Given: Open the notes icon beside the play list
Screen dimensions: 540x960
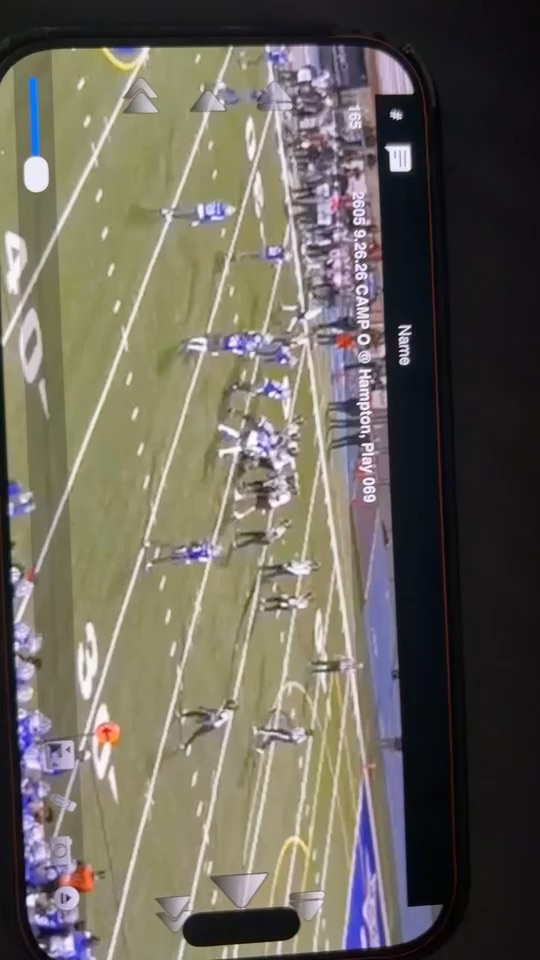Looking at the screenshot, I should [399, 158].
